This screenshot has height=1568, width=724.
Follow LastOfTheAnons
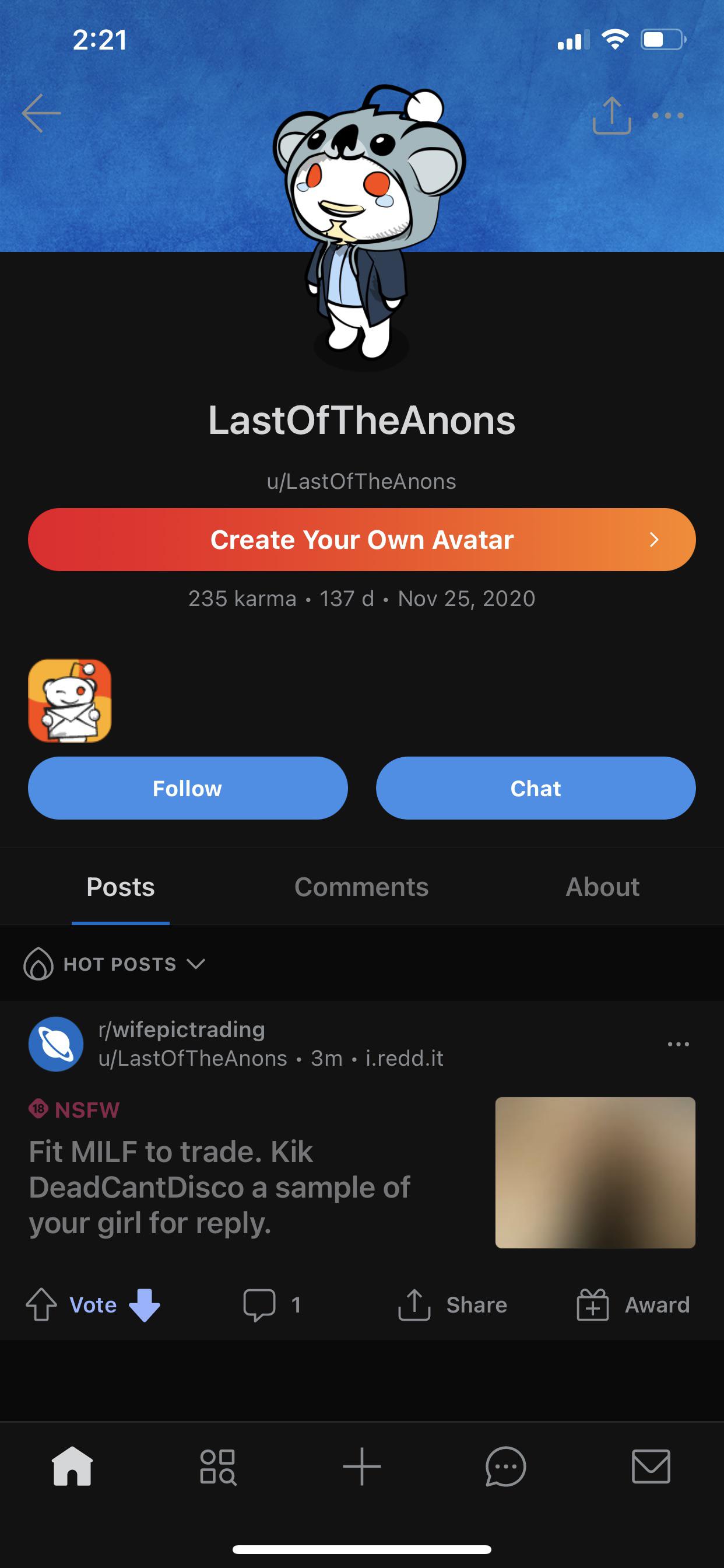point(187,788)
